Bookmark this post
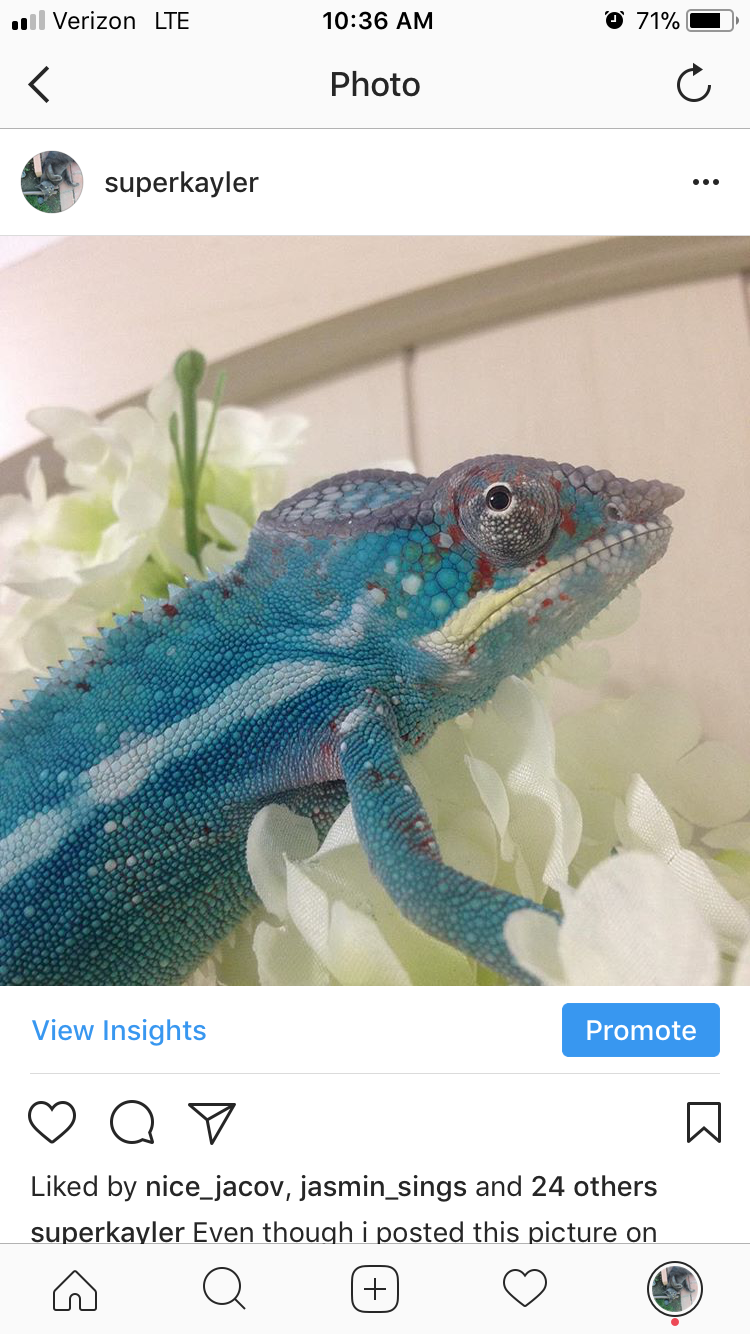This screenshot has width=750, height=1334. coord(704,1122)
